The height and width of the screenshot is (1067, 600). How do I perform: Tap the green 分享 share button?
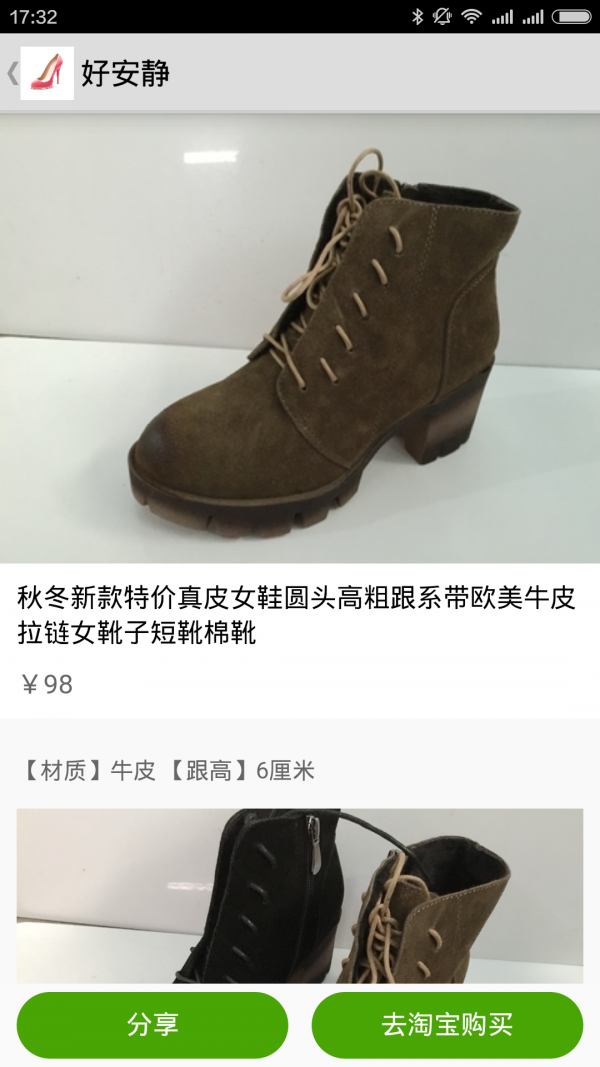(152, 1025)
